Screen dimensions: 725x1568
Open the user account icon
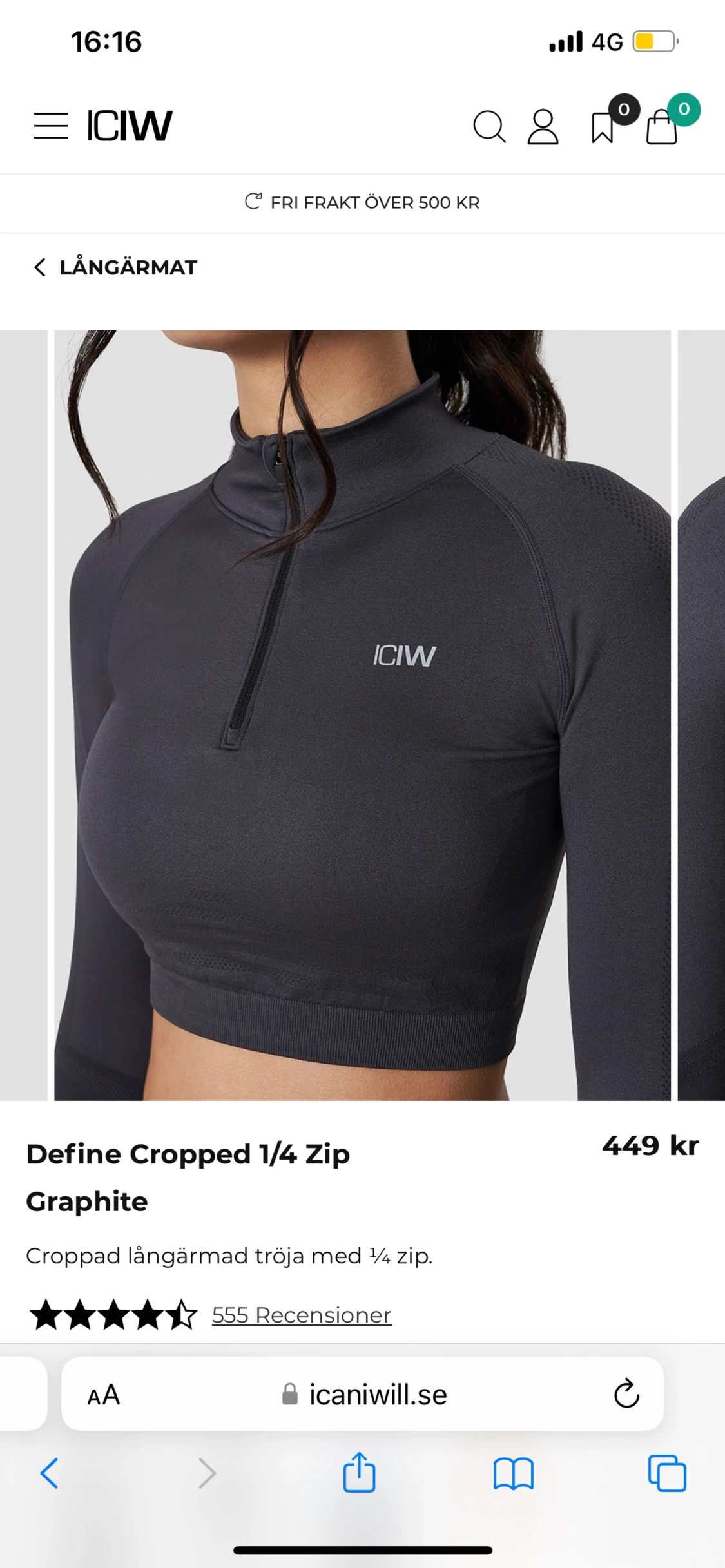[x=543, y=126]
